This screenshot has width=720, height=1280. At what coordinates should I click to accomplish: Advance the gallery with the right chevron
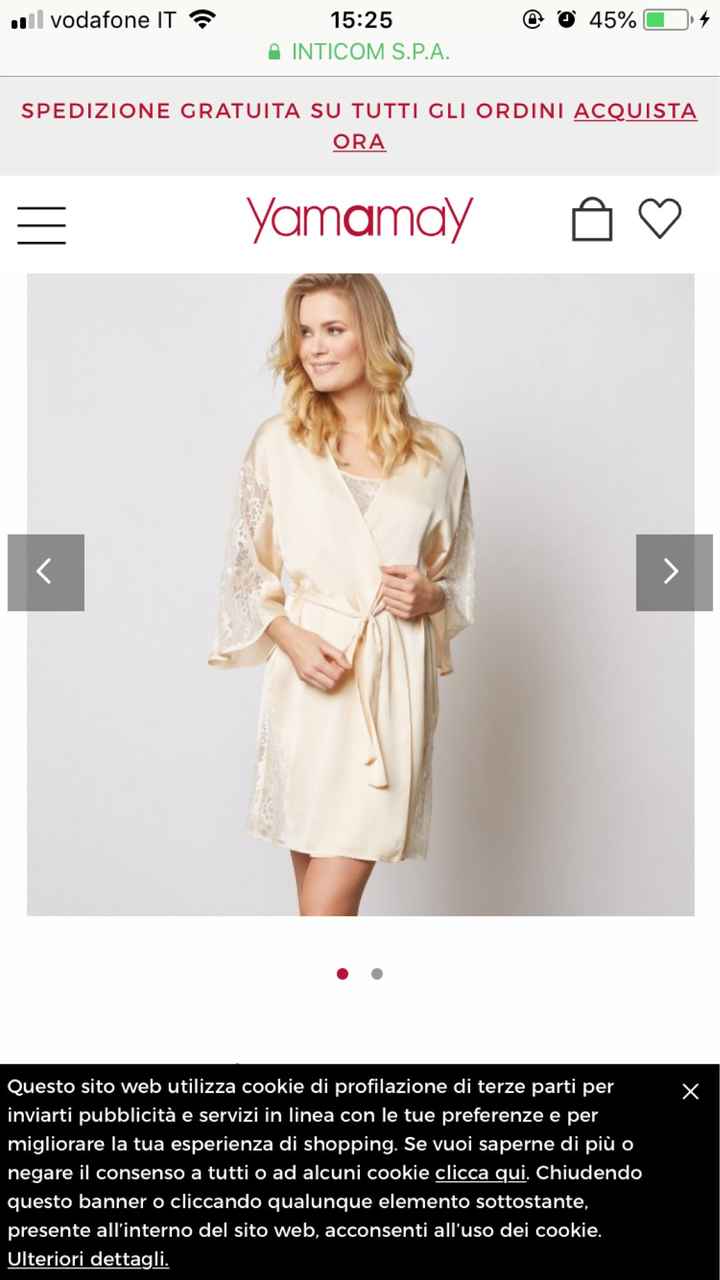pyautogui.click(x=673, y=571)
